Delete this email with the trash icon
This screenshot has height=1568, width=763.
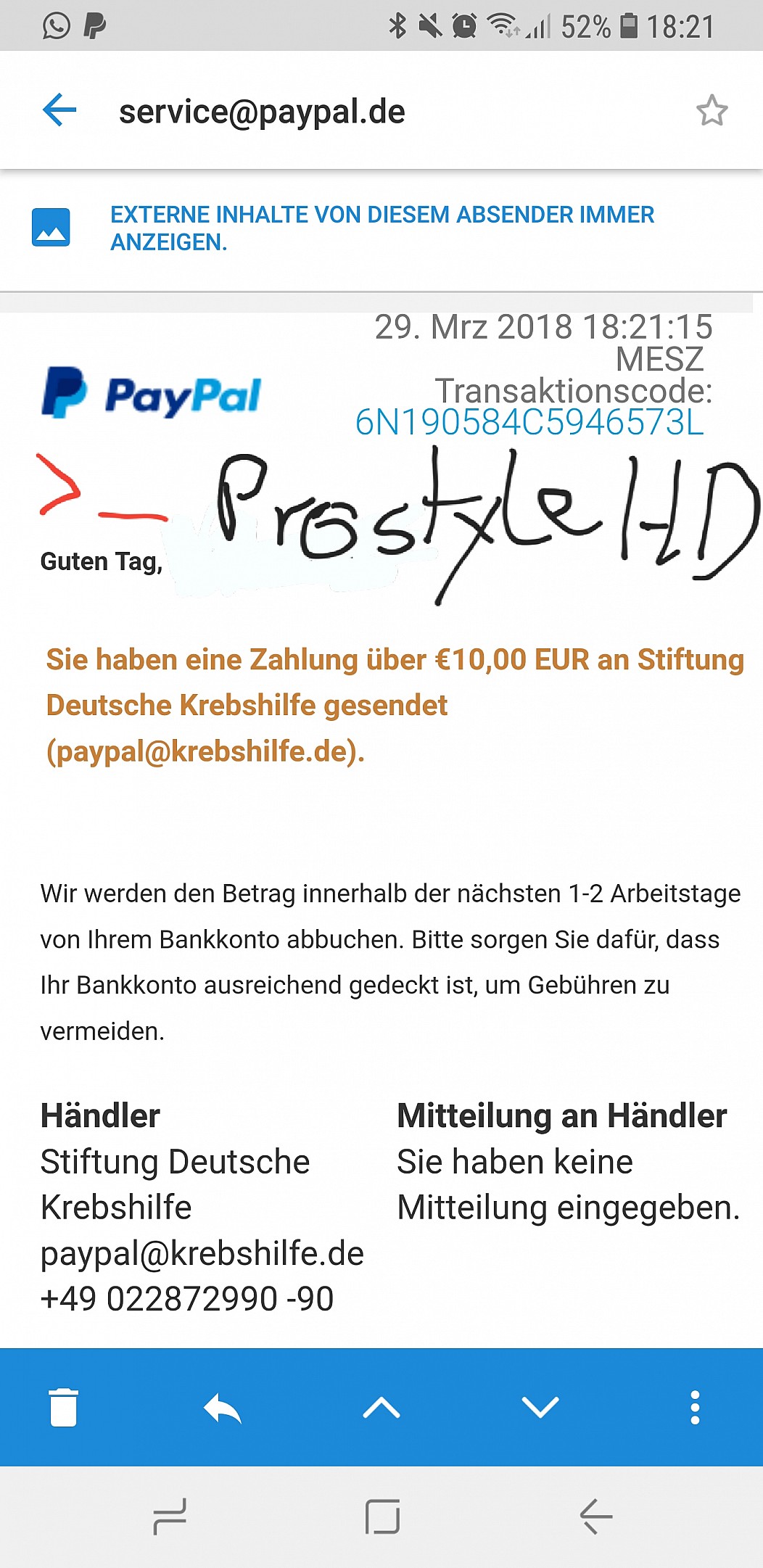tap(63, 1407)
